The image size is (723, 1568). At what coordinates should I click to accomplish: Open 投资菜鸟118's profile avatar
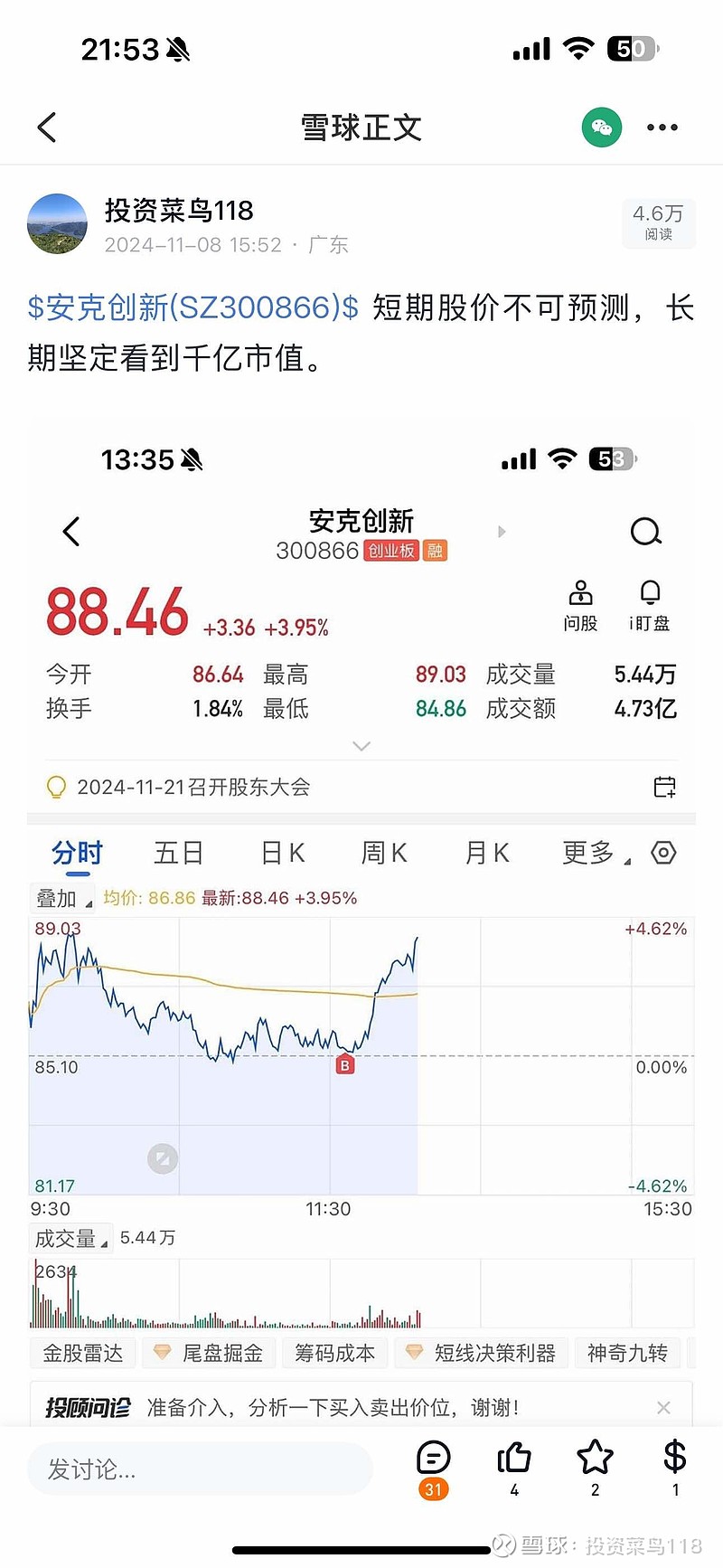58,223
